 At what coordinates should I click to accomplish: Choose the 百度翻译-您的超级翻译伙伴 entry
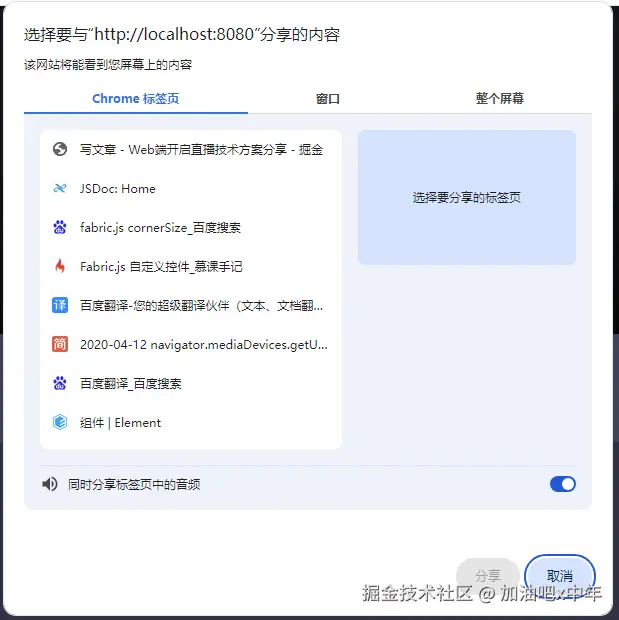click(190, 306)
